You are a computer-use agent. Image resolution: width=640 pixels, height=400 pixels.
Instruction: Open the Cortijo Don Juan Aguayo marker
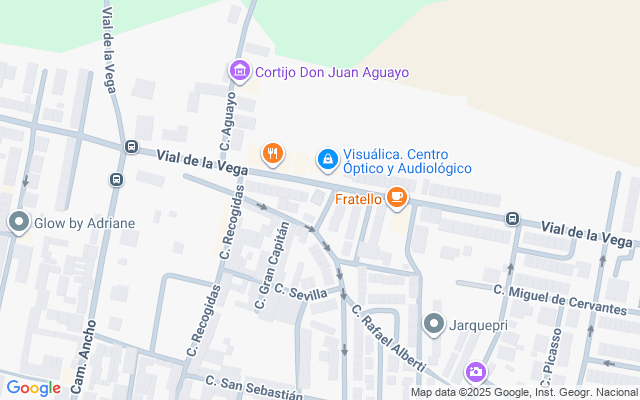(239, 72)
